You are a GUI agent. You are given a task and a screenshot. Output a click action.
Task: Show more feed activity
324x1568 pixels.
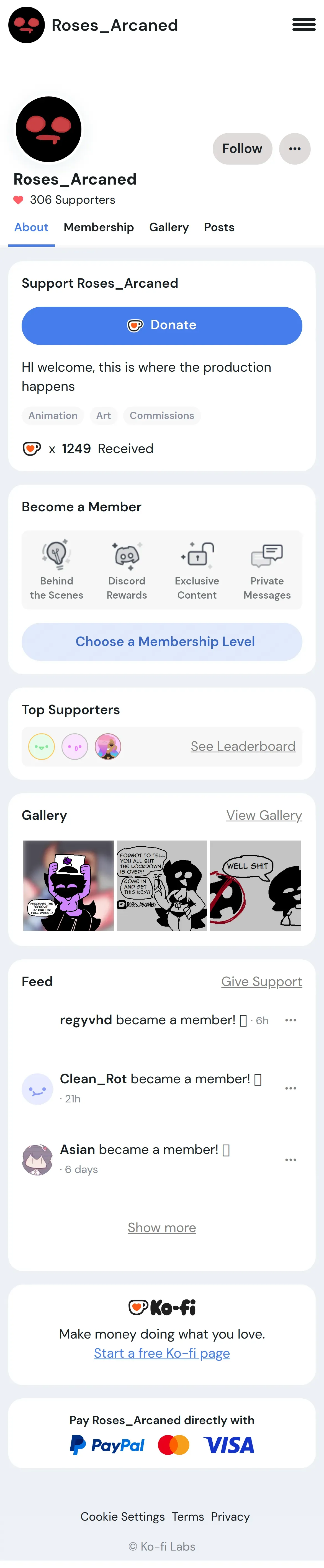pyautogui.click(x=162, y=1227)
